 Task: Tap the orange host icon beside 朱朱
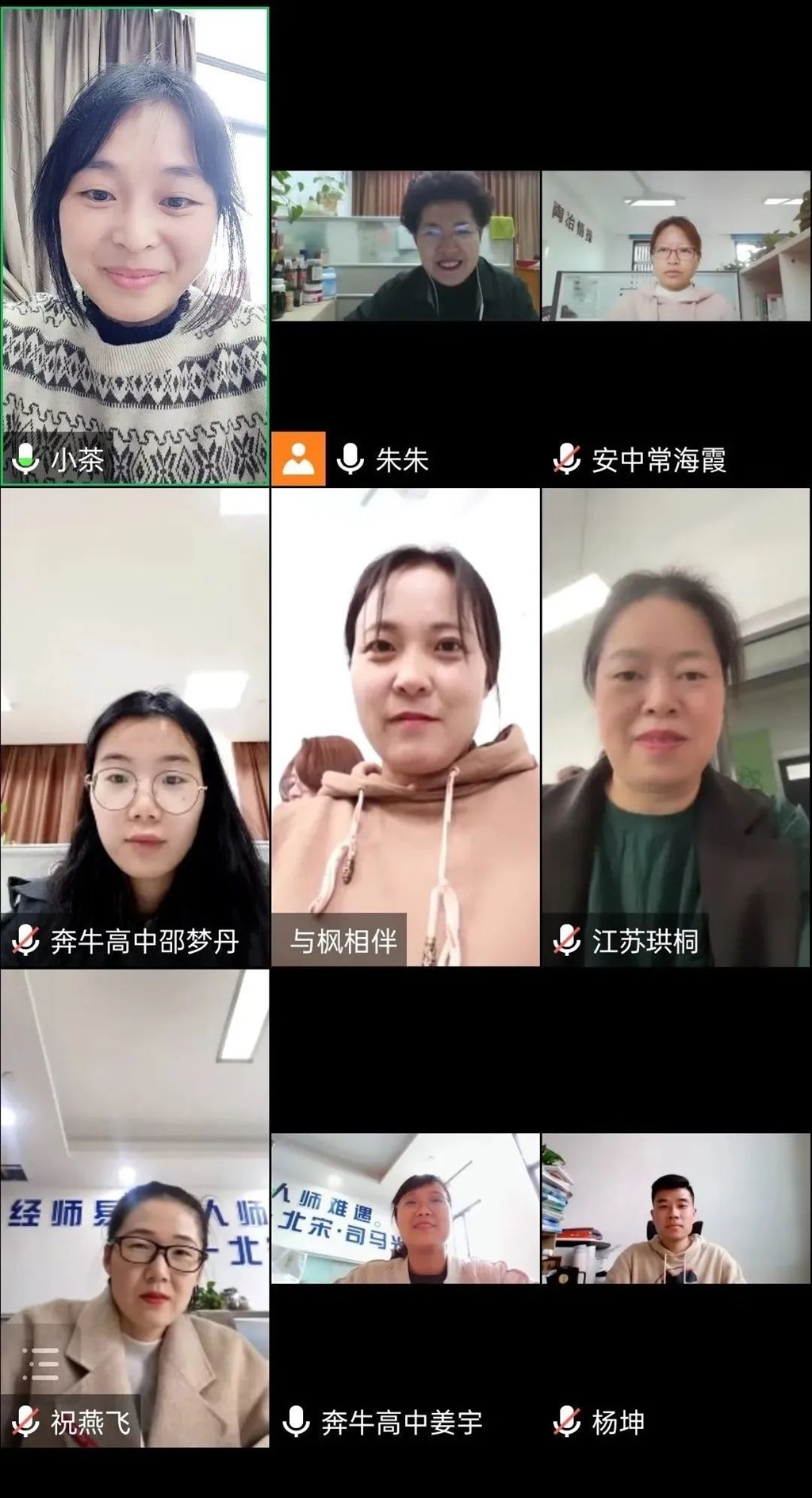(298, 459)
